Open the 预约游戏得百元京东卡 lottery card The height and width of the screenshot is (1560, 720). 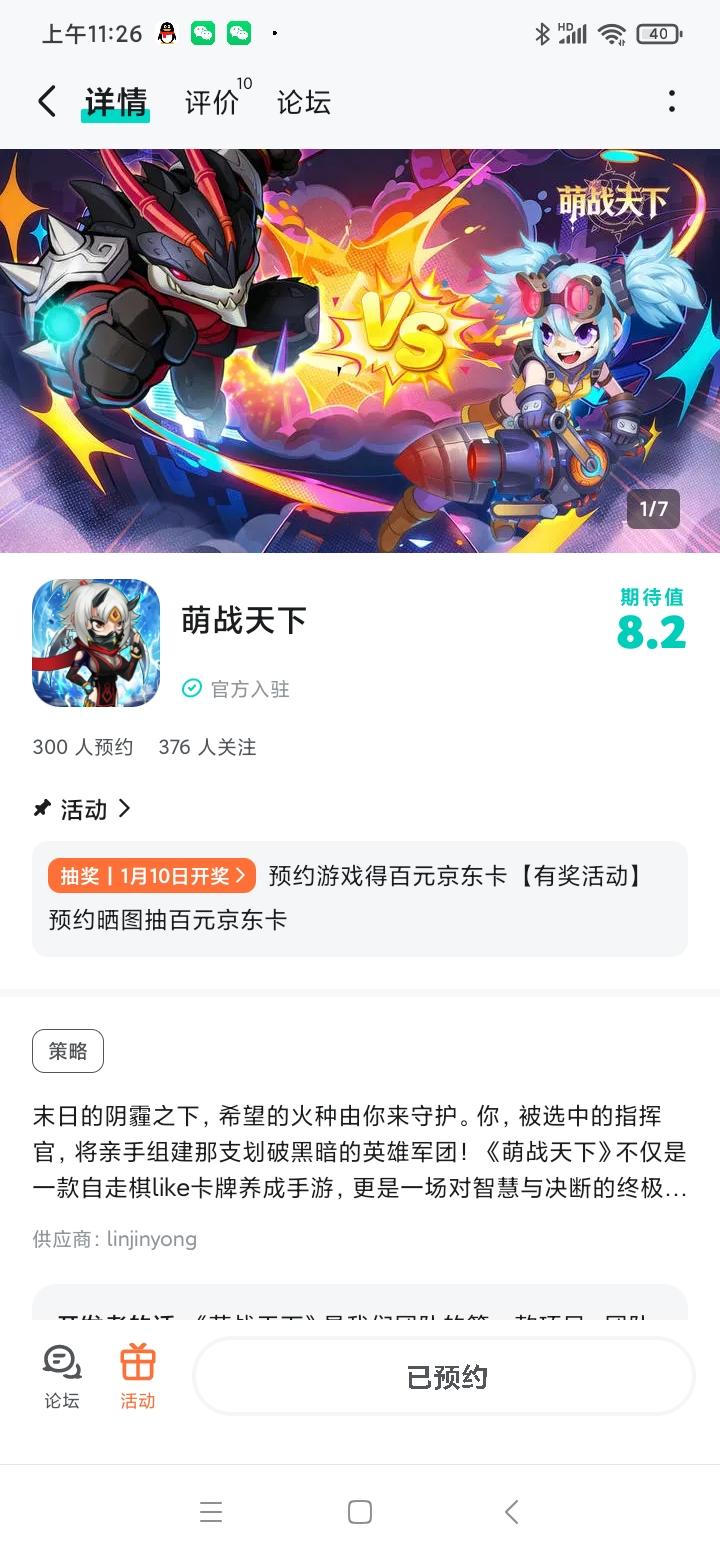(x=360, y=898)
